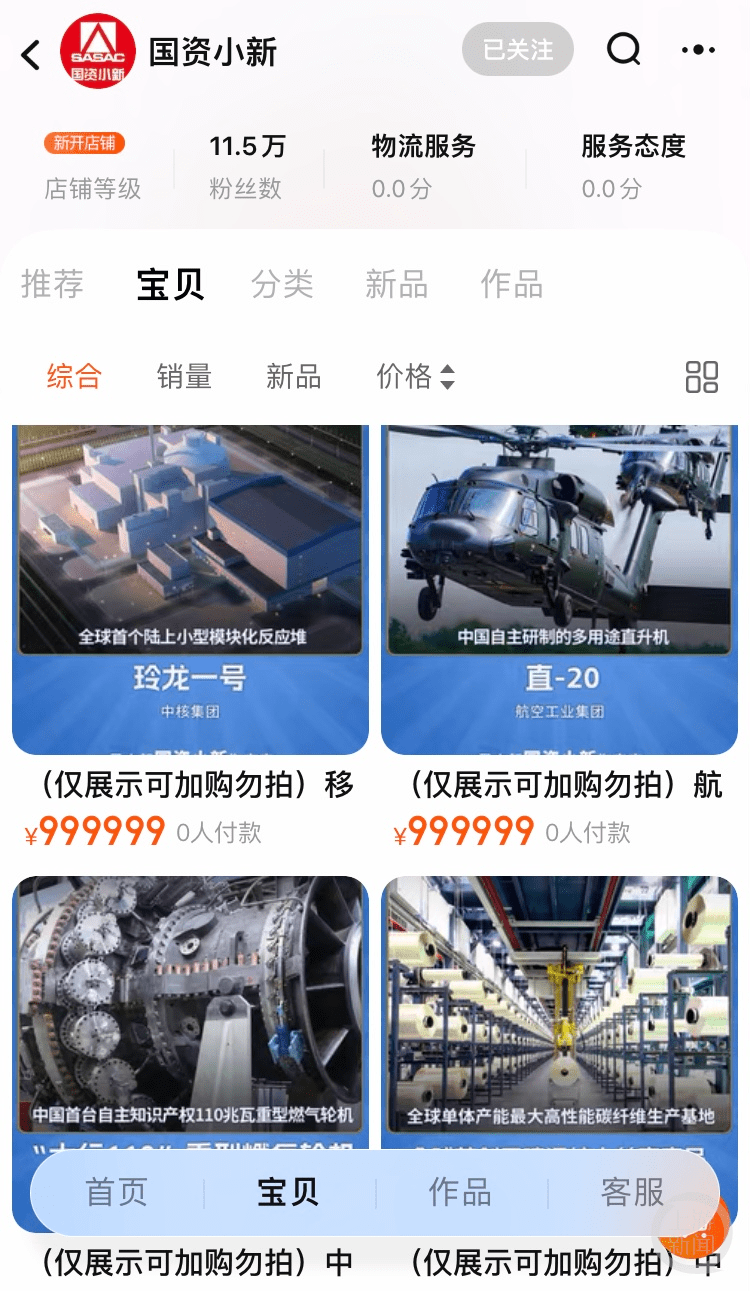
Task: Switch to the 作品 top tab
Action: click(x=511, y=284)
